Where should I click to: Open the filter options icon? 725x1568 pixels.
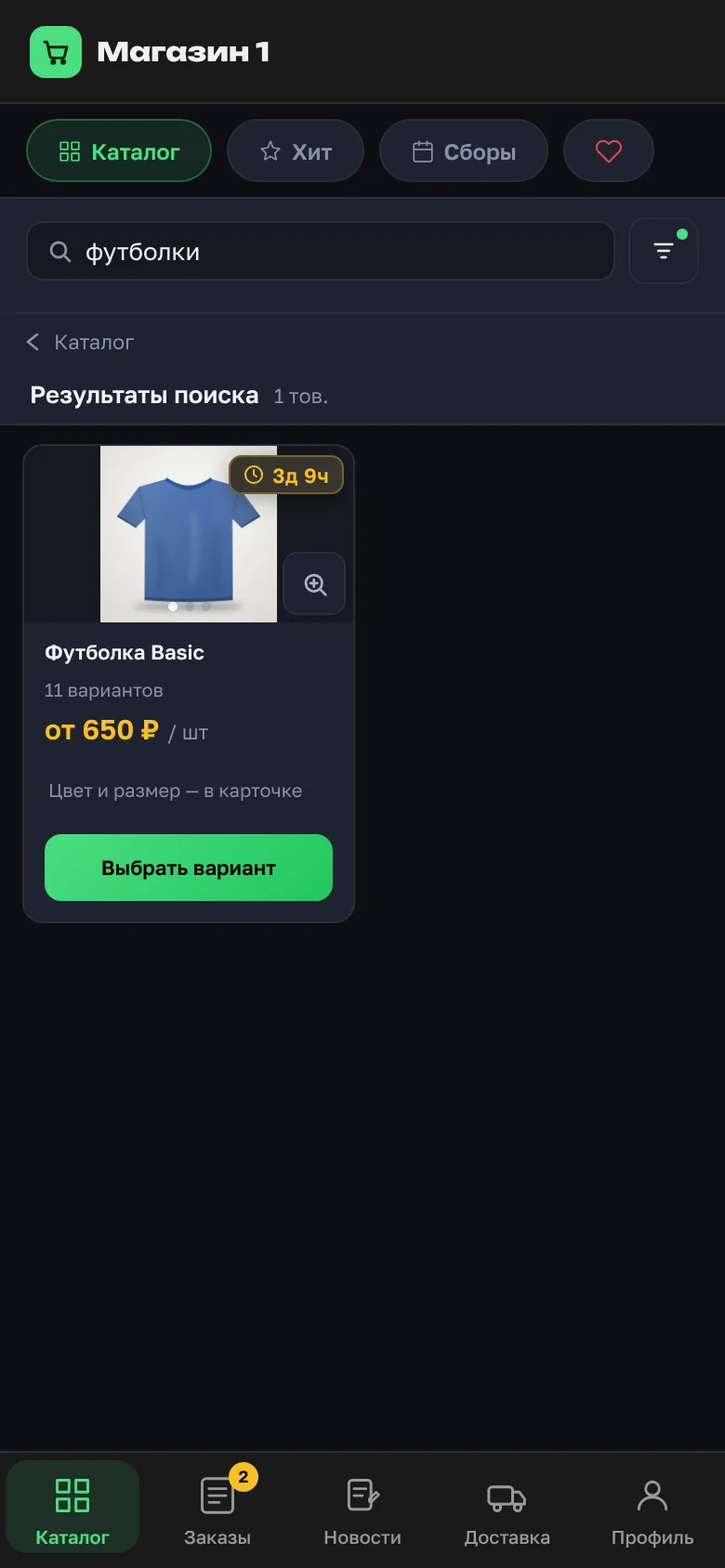(663, 251)
